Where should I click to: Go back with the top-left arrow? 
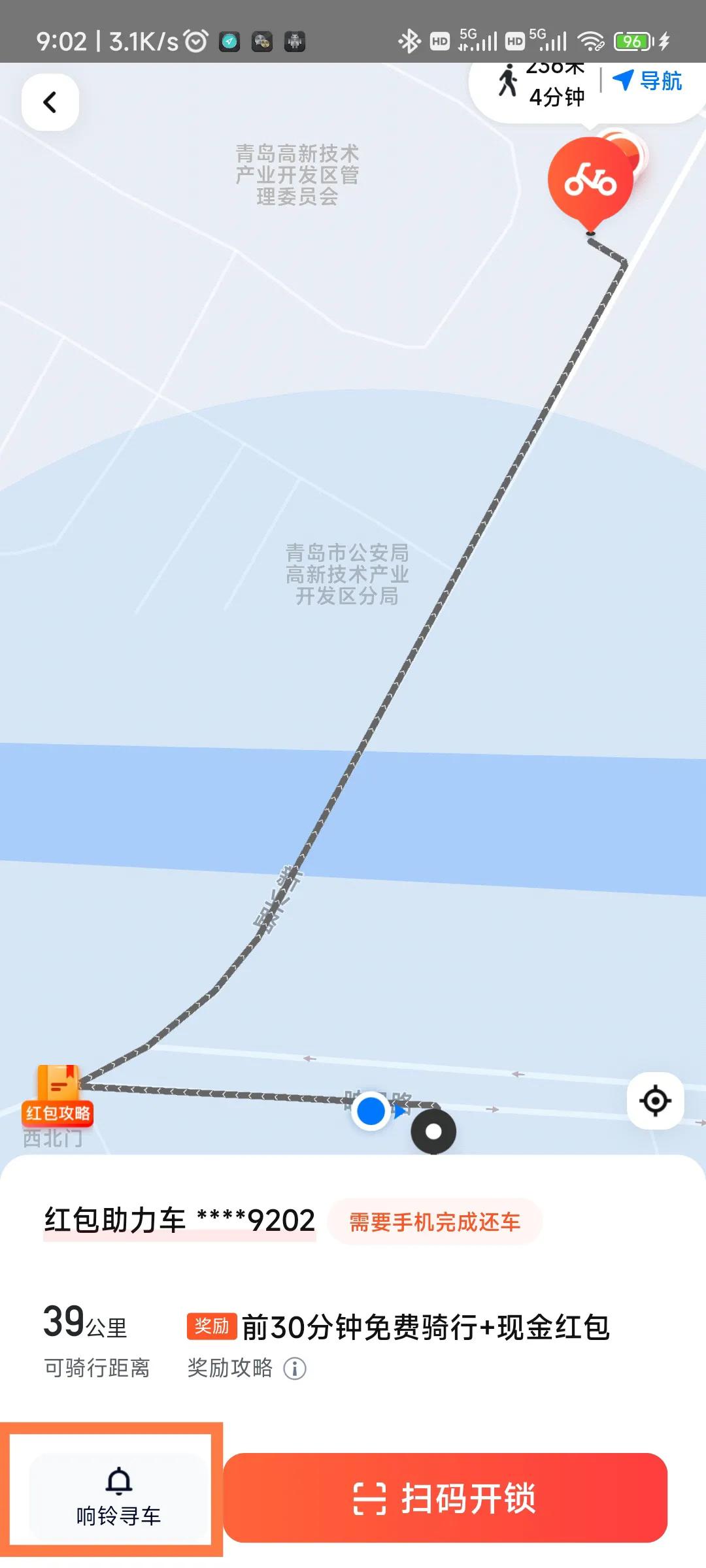click(50, 103)
